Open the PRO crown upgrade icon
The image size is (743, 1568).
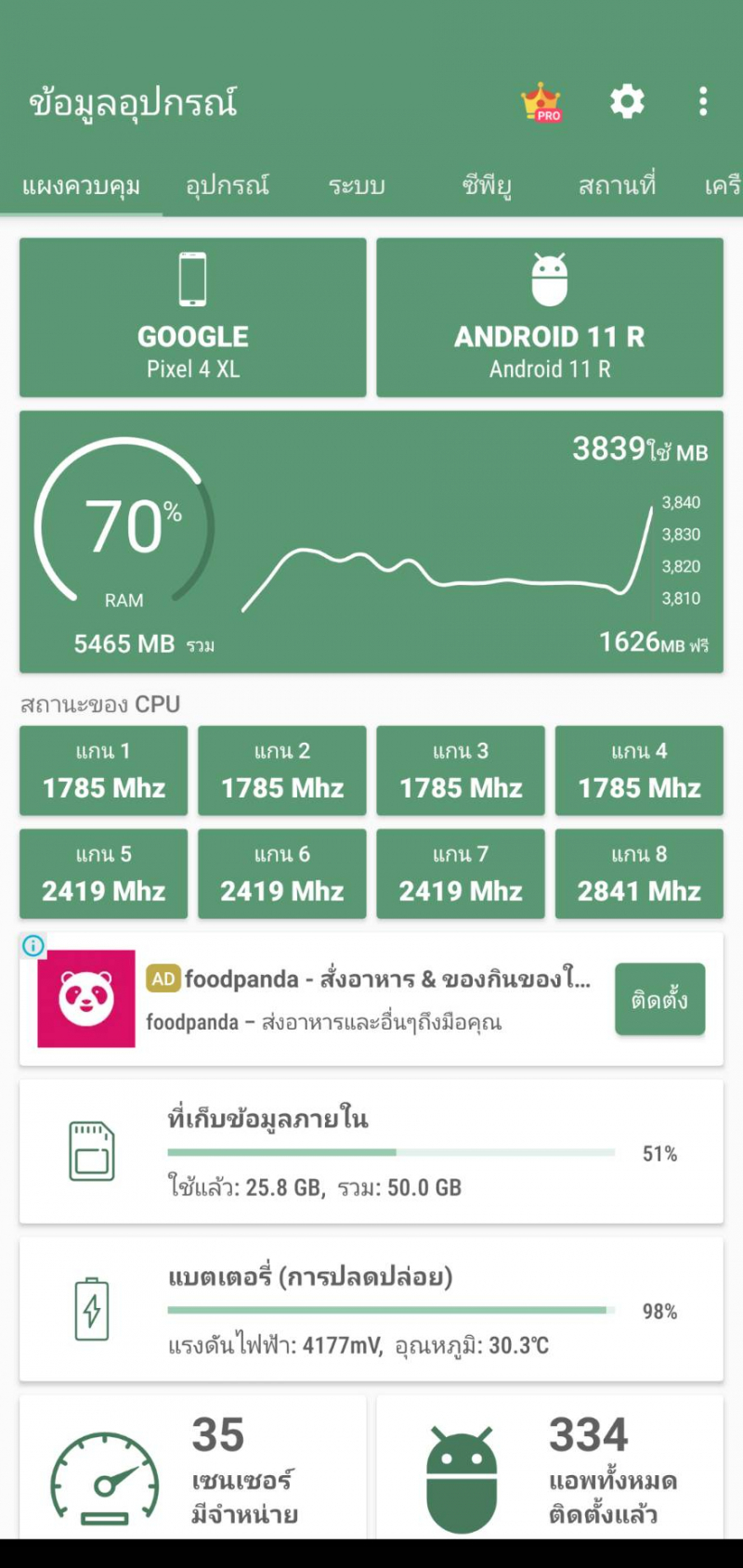541,102
